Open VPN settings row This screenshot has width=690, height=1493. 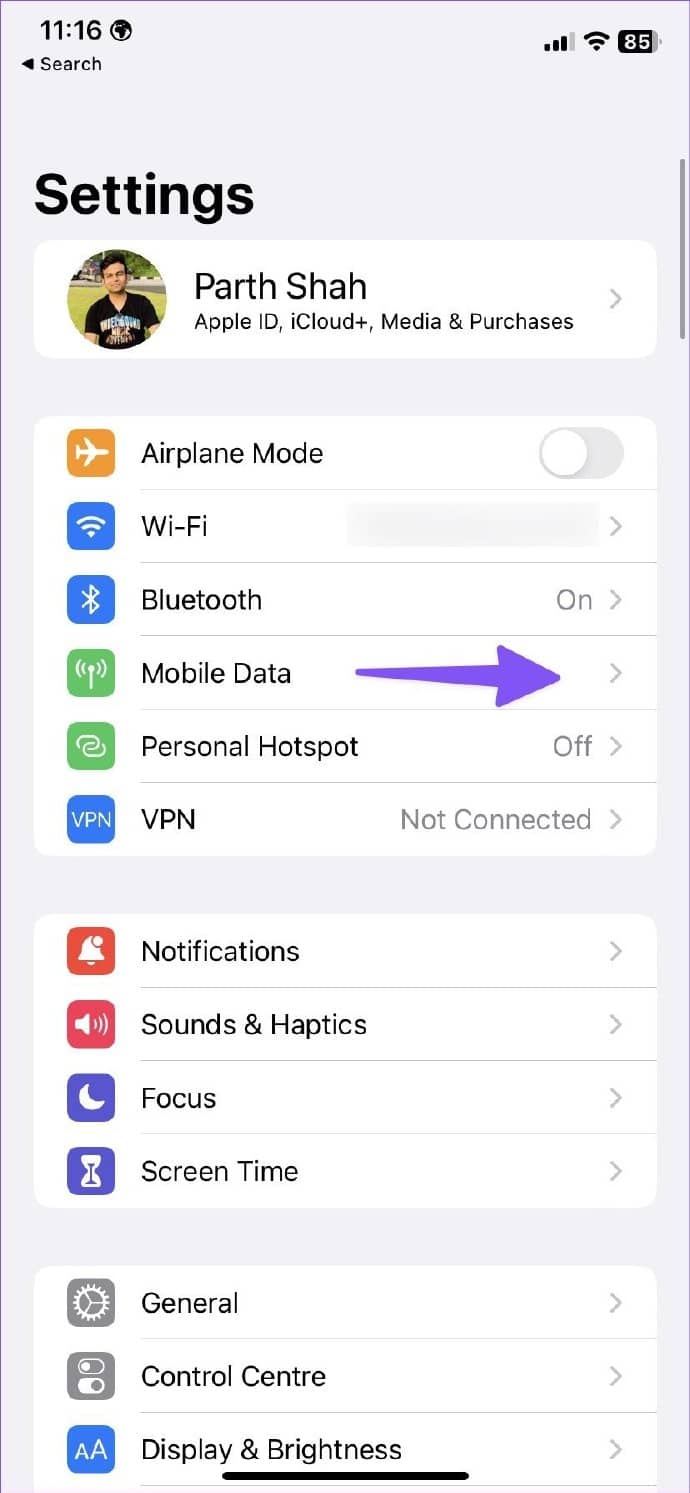click(345, 819)
